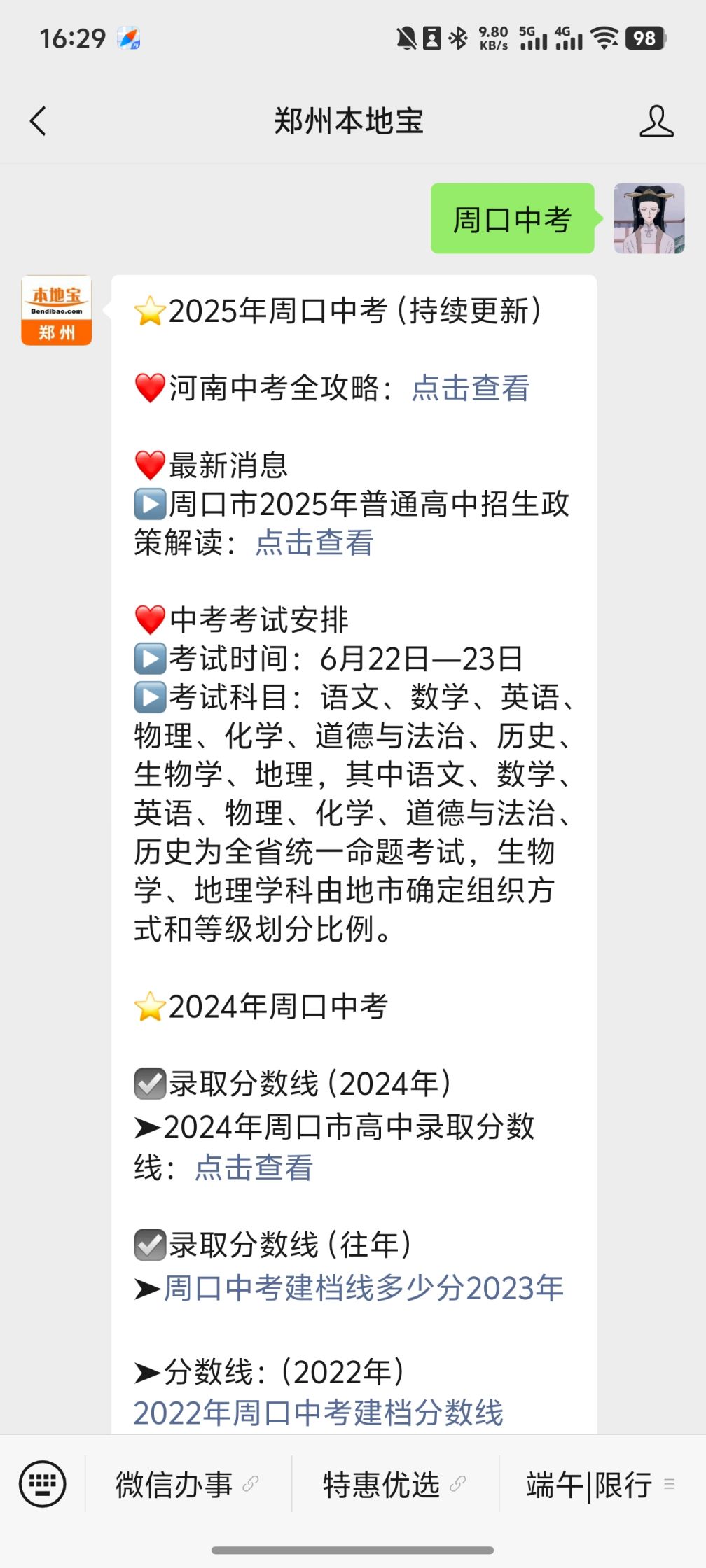The width and height of the screenshot is (706, 1568).
Task: Tap the 郑州本地宝 account avatar
Action: (57, 310)
